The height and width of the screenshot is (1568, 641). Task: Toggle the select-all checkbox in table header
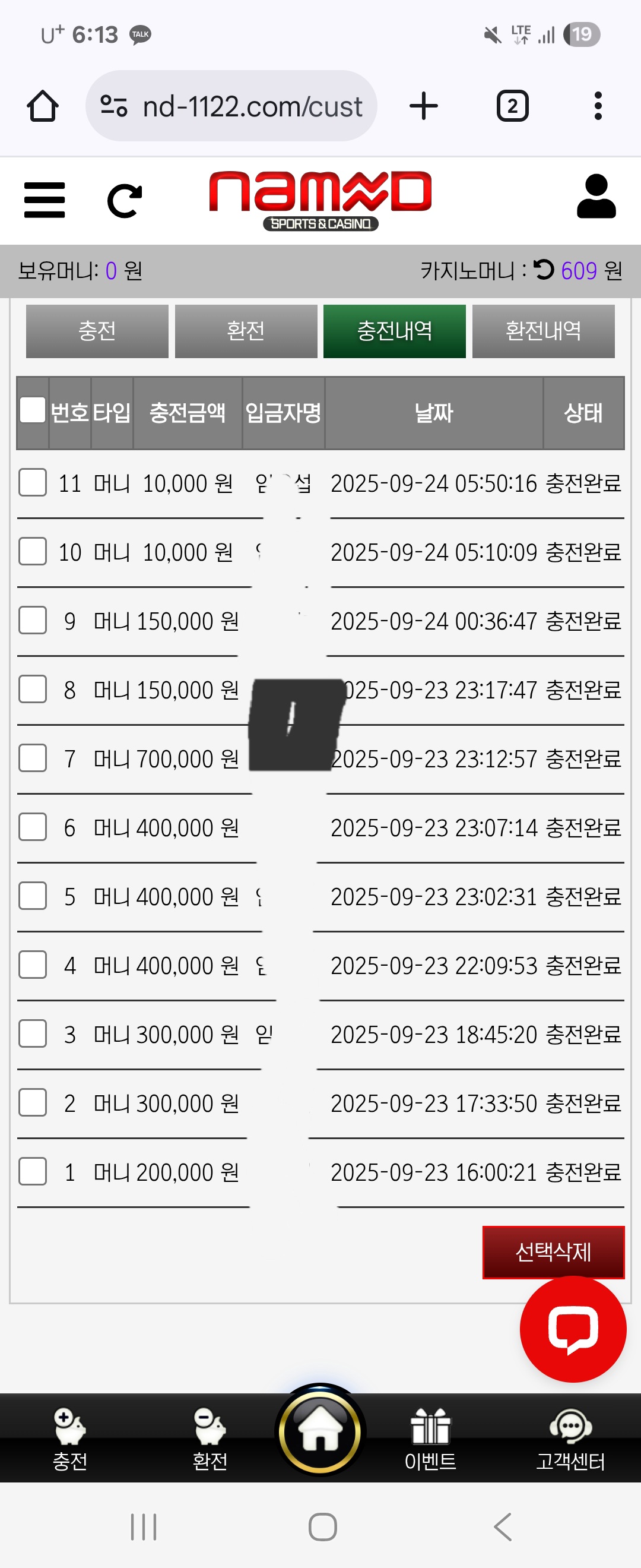33,410
